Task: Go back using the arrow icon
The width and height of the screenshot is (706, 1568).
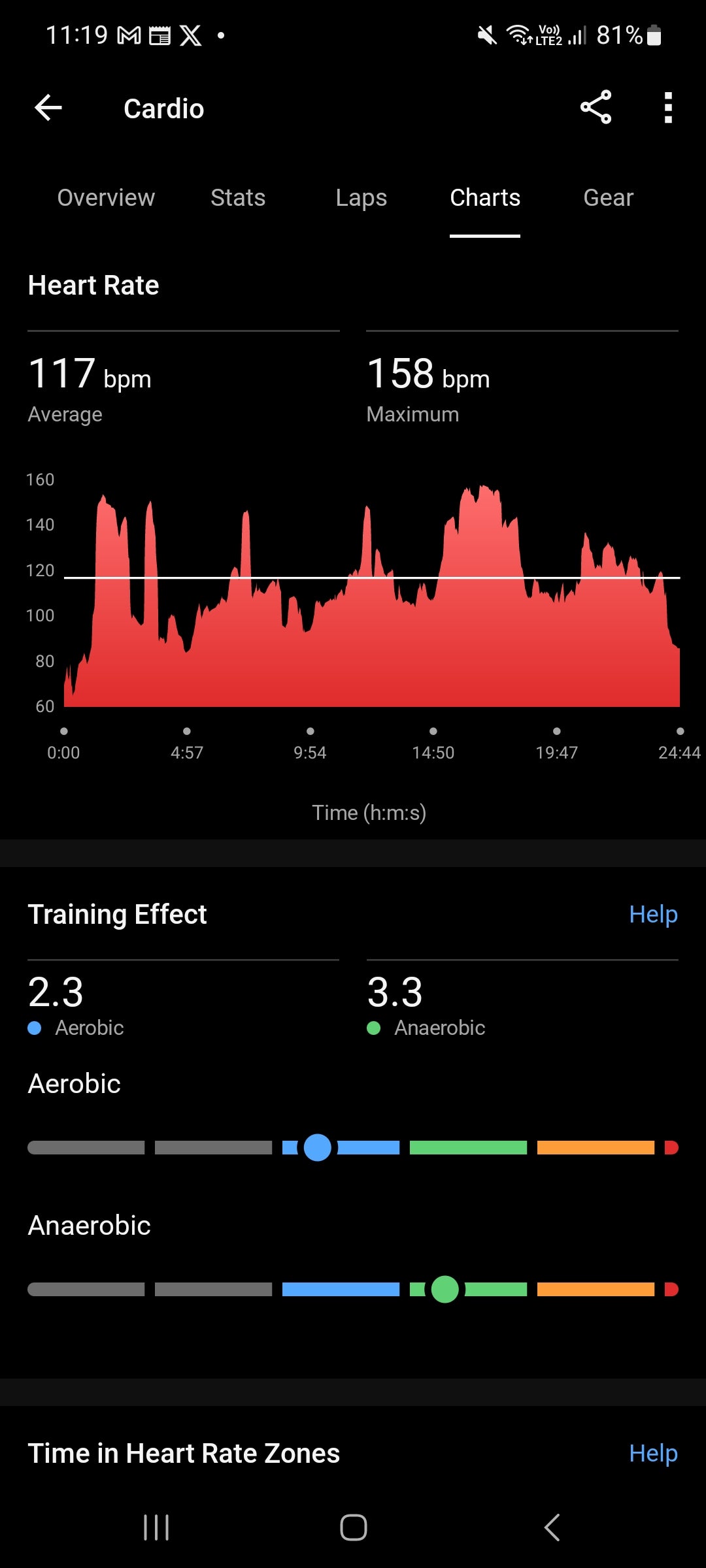Action: click(x=48, y=108)
